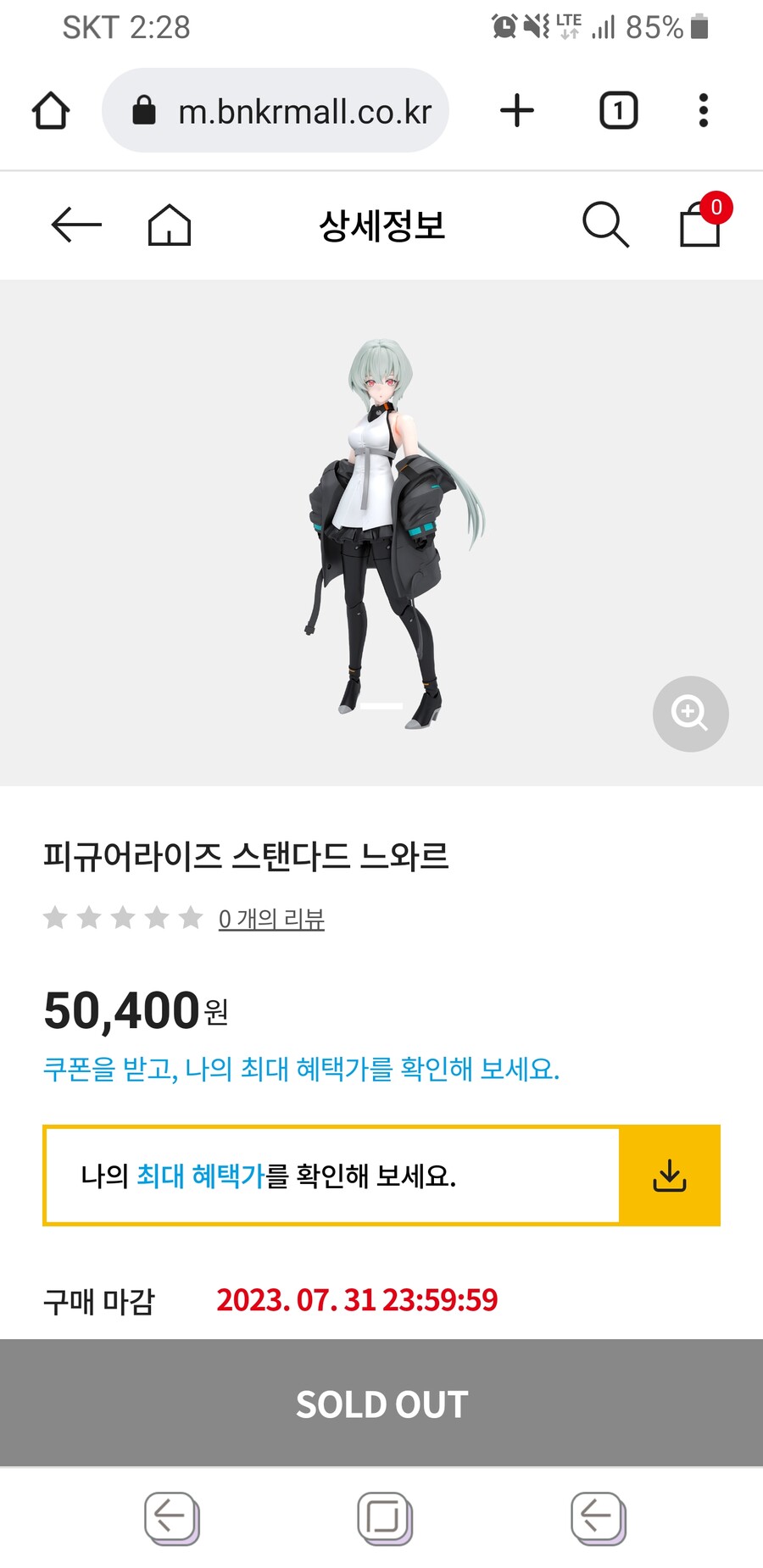Screen dimensions: 763x1568
Task: Open a new browser tab
Action: (x=517, y=111)
